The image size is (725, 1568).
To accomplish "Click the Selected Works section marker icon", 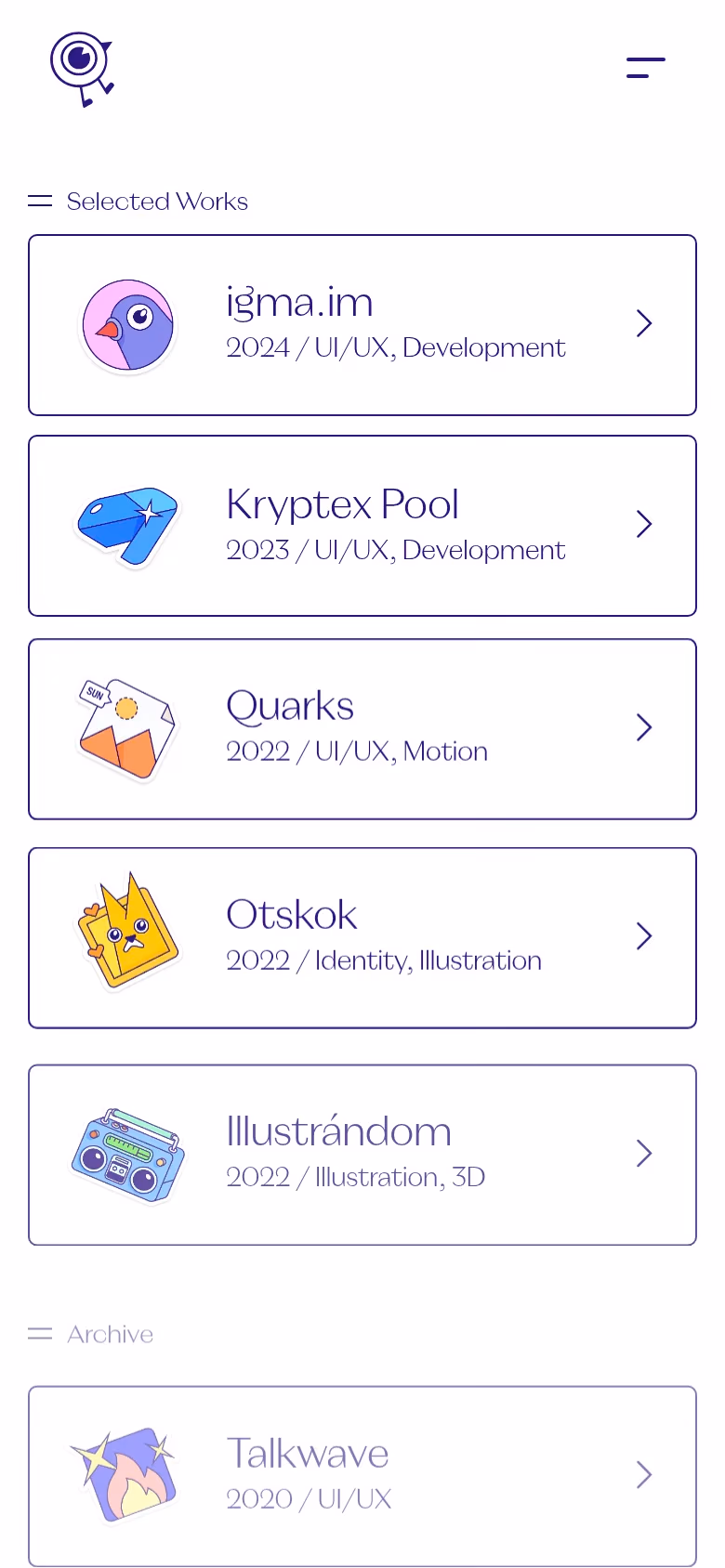I will [x=40, y=201].
